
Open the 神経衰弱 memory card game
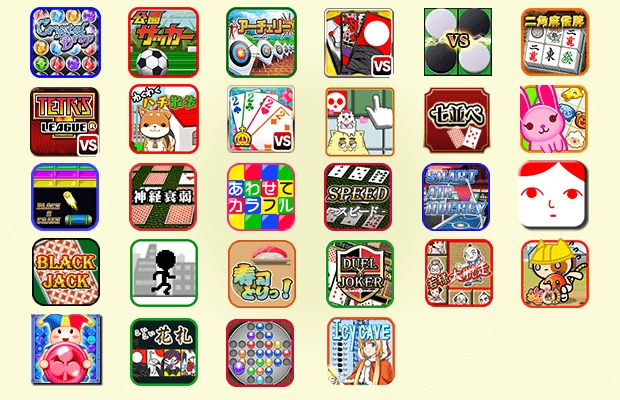[x=163, y=197]
